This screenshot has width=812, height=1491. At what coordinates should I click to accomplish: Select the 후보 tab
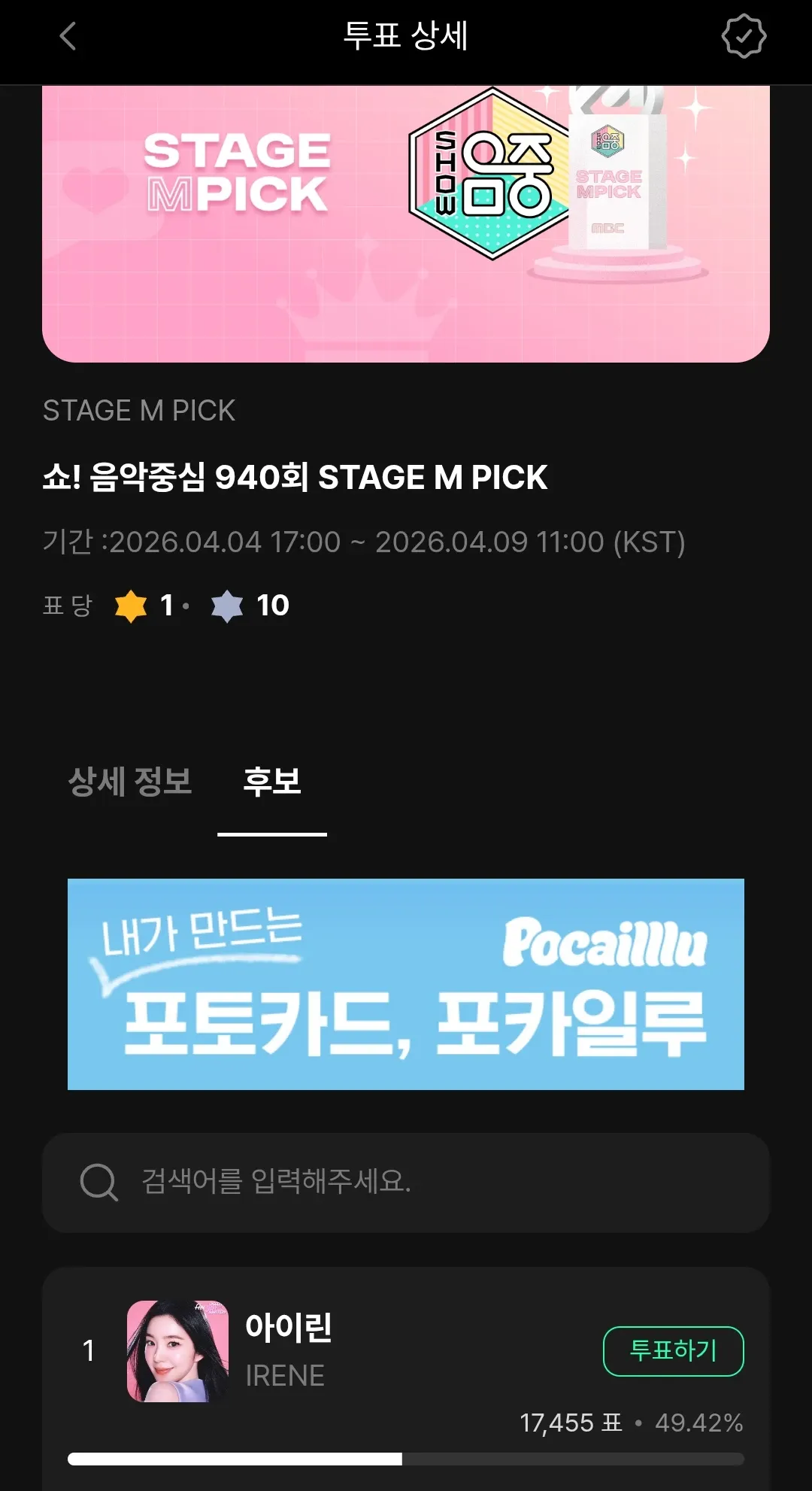click(272, 782)
